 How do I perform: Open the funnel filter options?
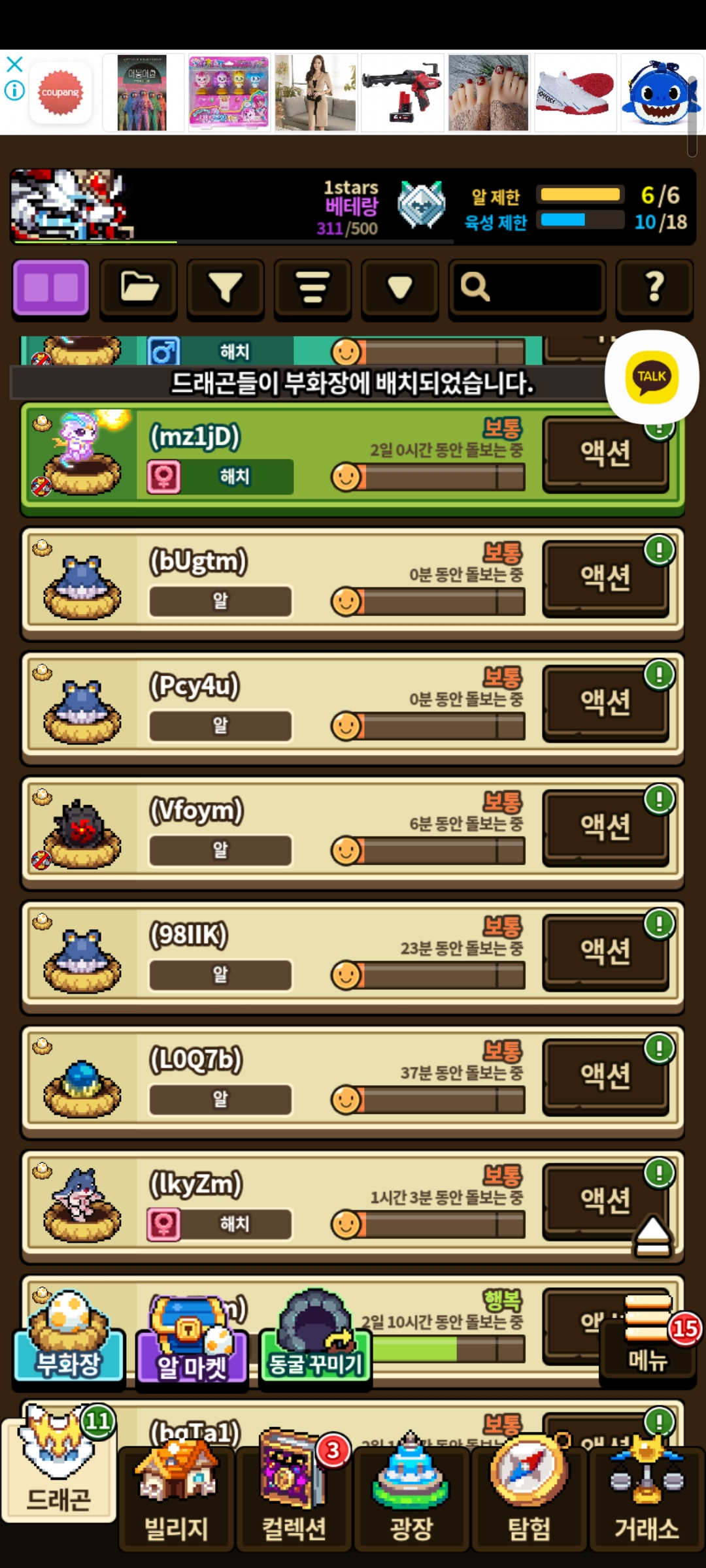coord(226,288)
